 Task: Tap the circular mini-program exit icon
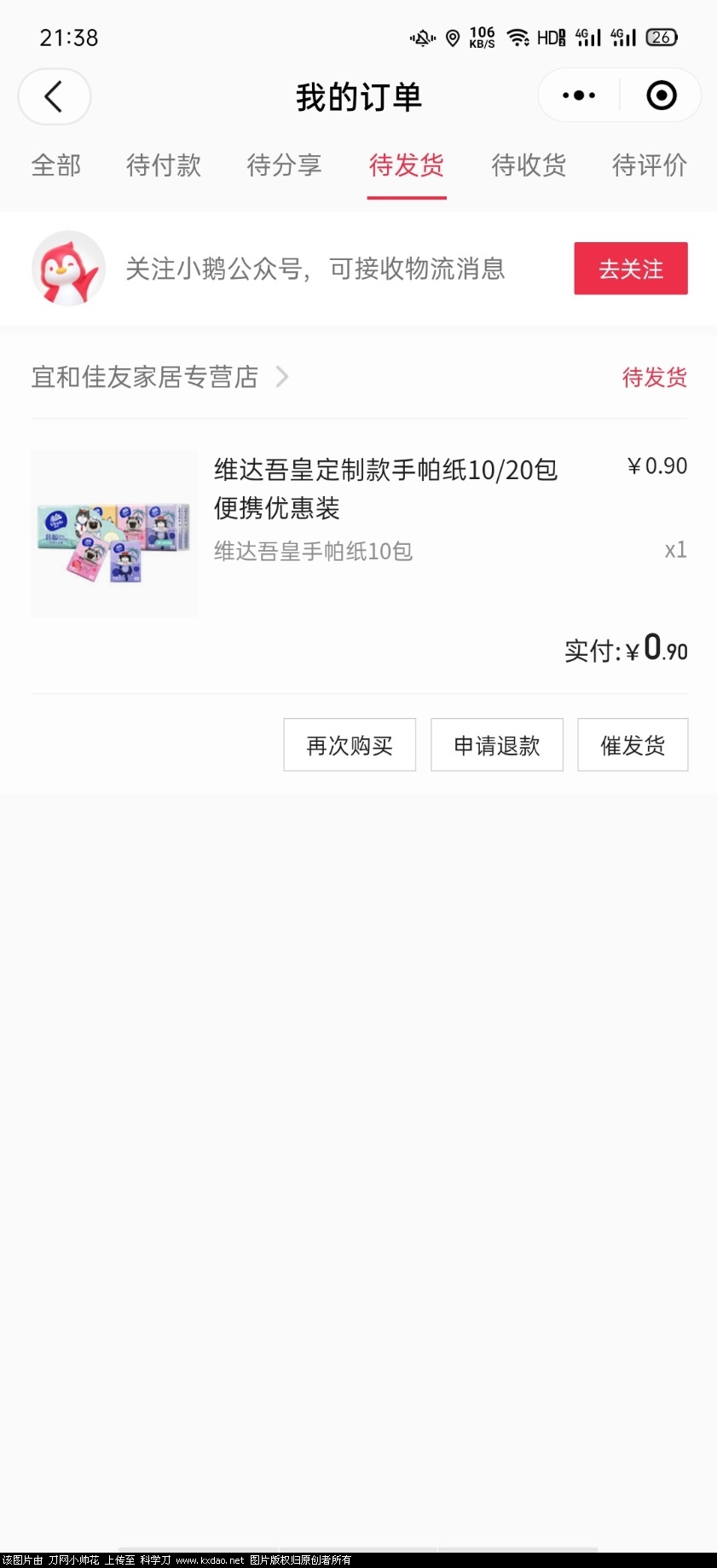(x=662, y=95)
